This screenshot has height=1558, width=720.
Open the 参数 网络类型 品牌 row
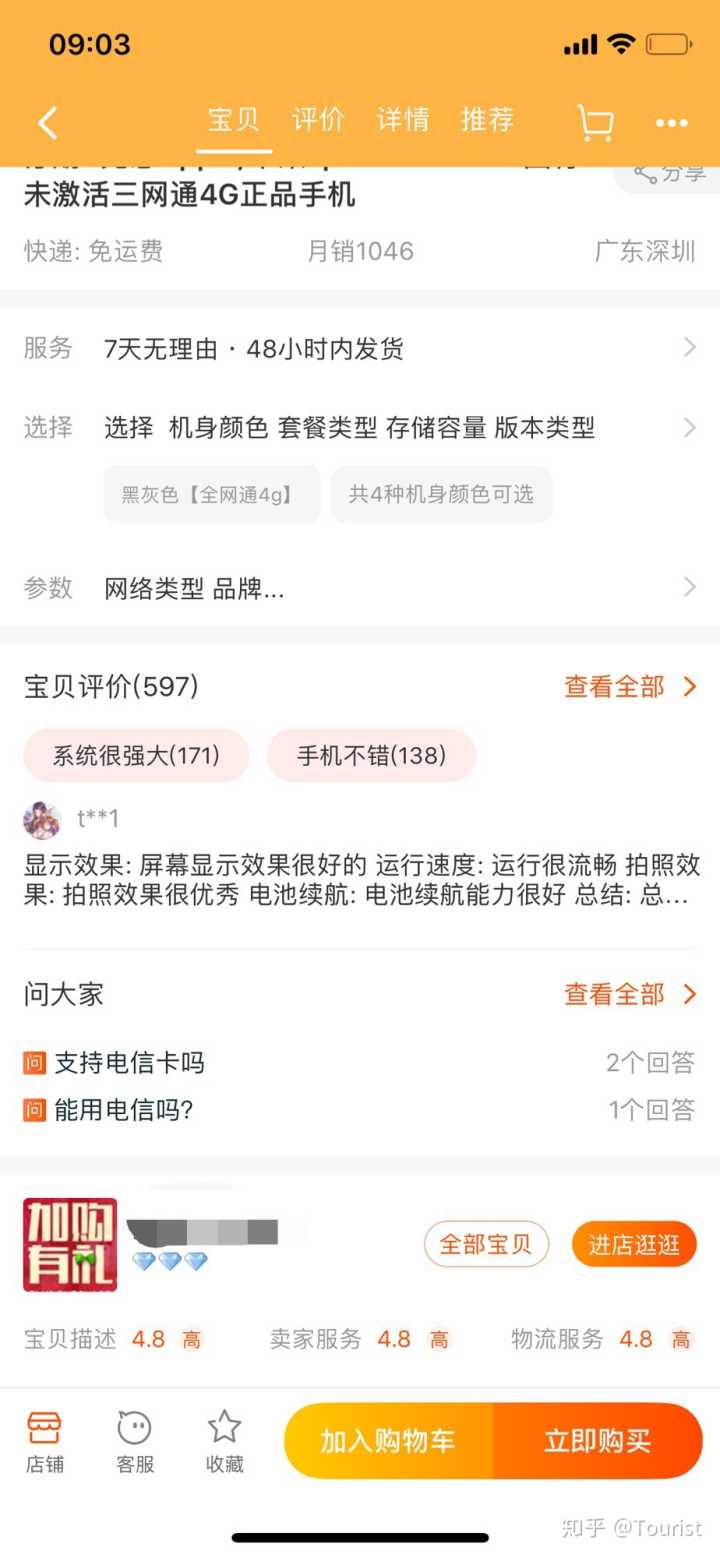click(x=360, y=588)
